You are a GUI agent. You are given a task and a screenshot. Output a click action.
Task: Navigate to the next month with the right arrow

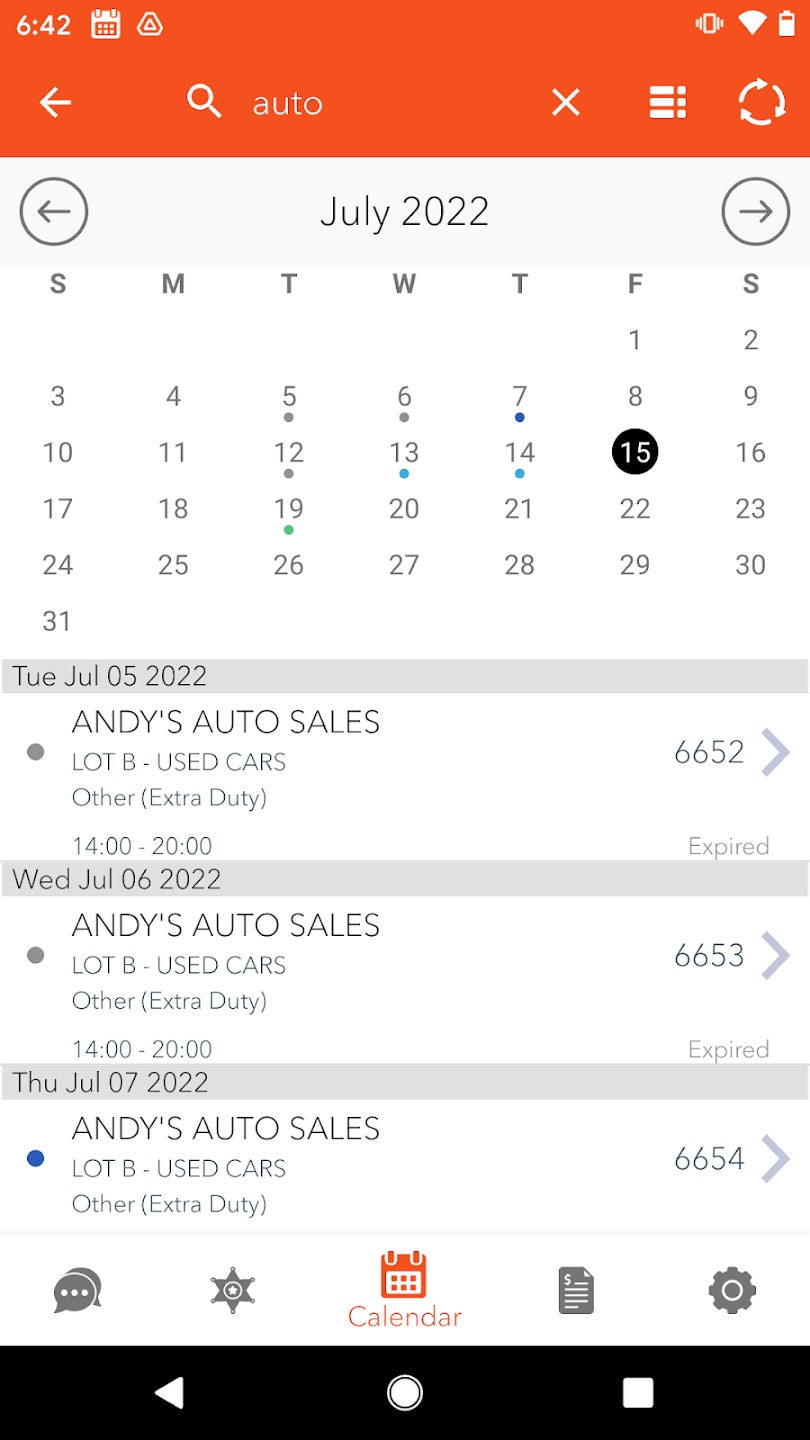756,211
